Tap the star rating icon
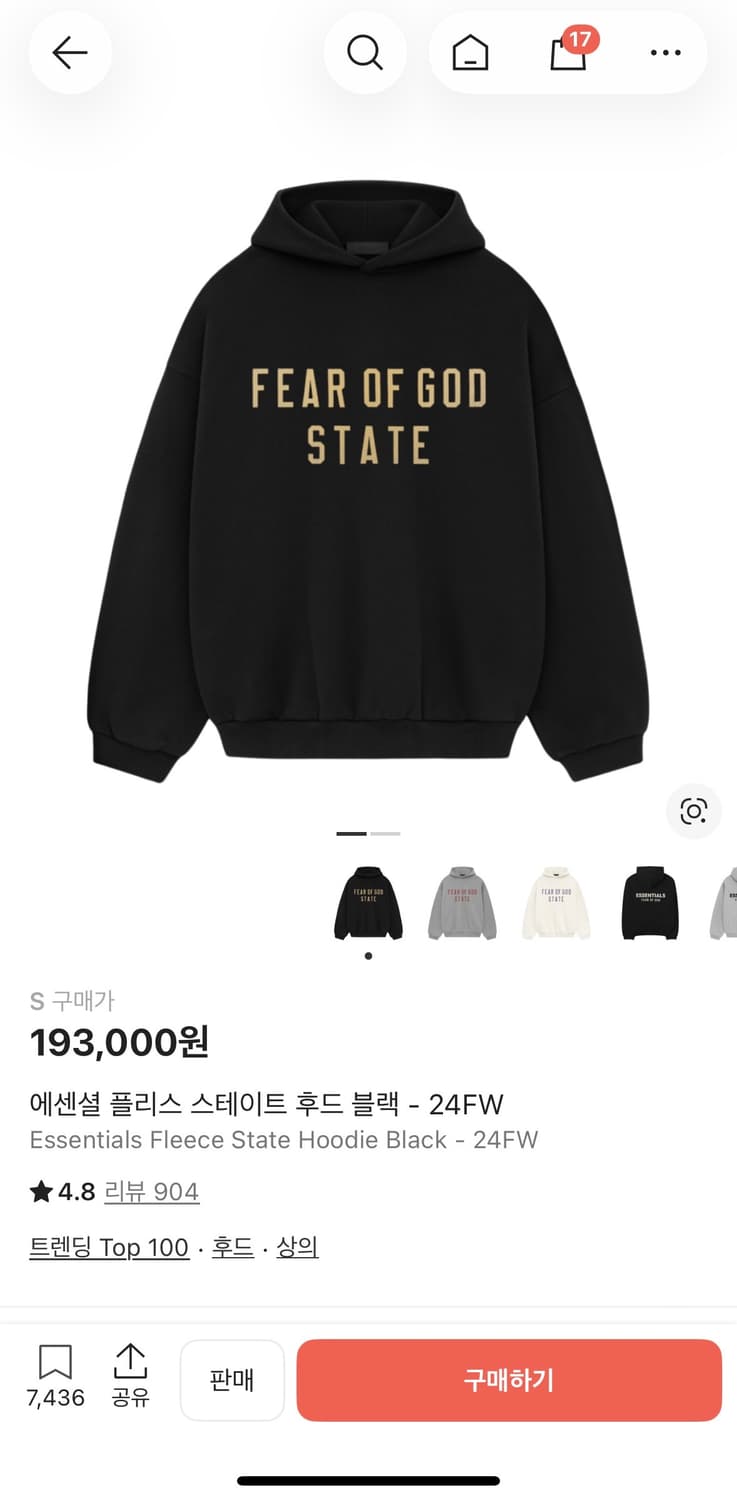This screenshot has height=1500, width=737. click(40, 1191)
